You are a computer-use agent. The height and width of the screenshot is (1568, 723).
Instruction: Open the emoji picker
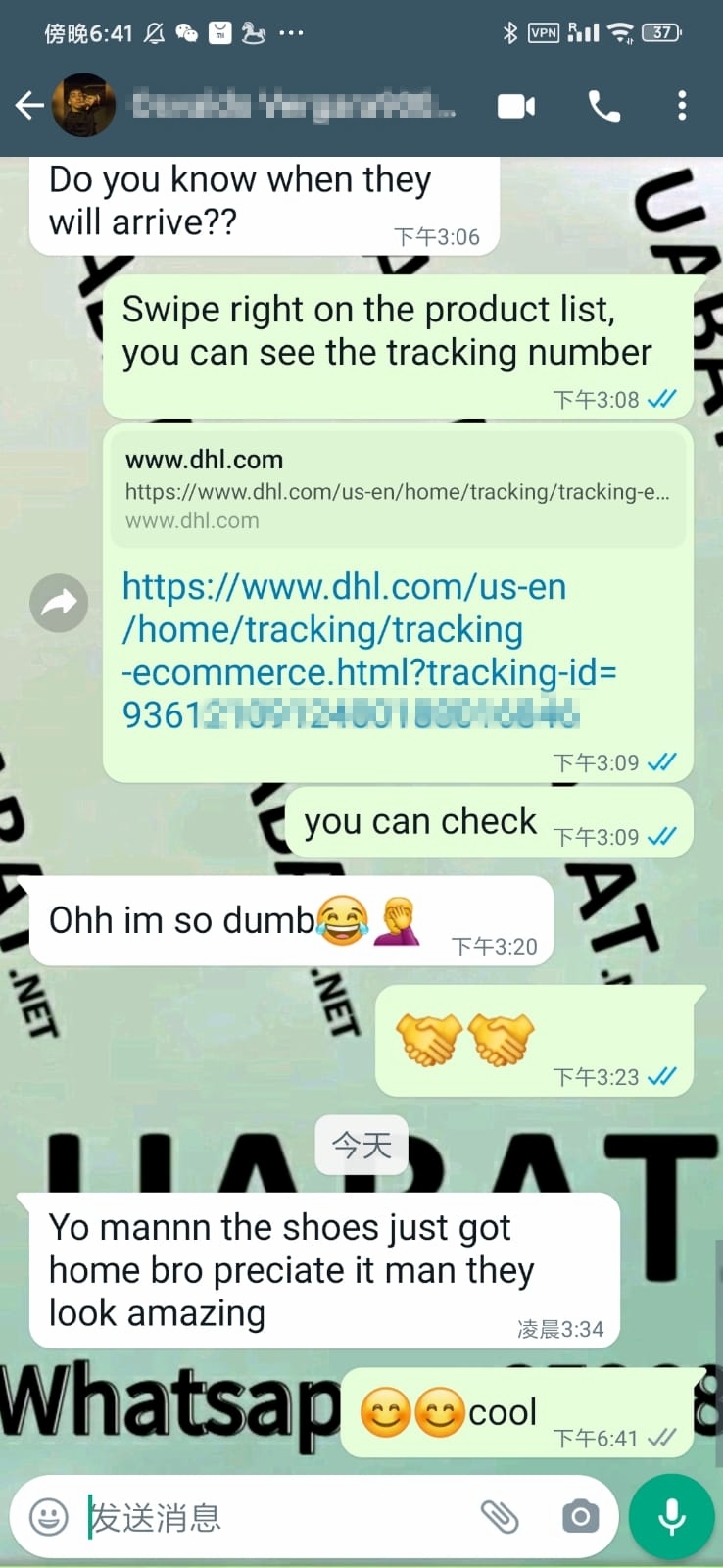[x=49, y=1517]
